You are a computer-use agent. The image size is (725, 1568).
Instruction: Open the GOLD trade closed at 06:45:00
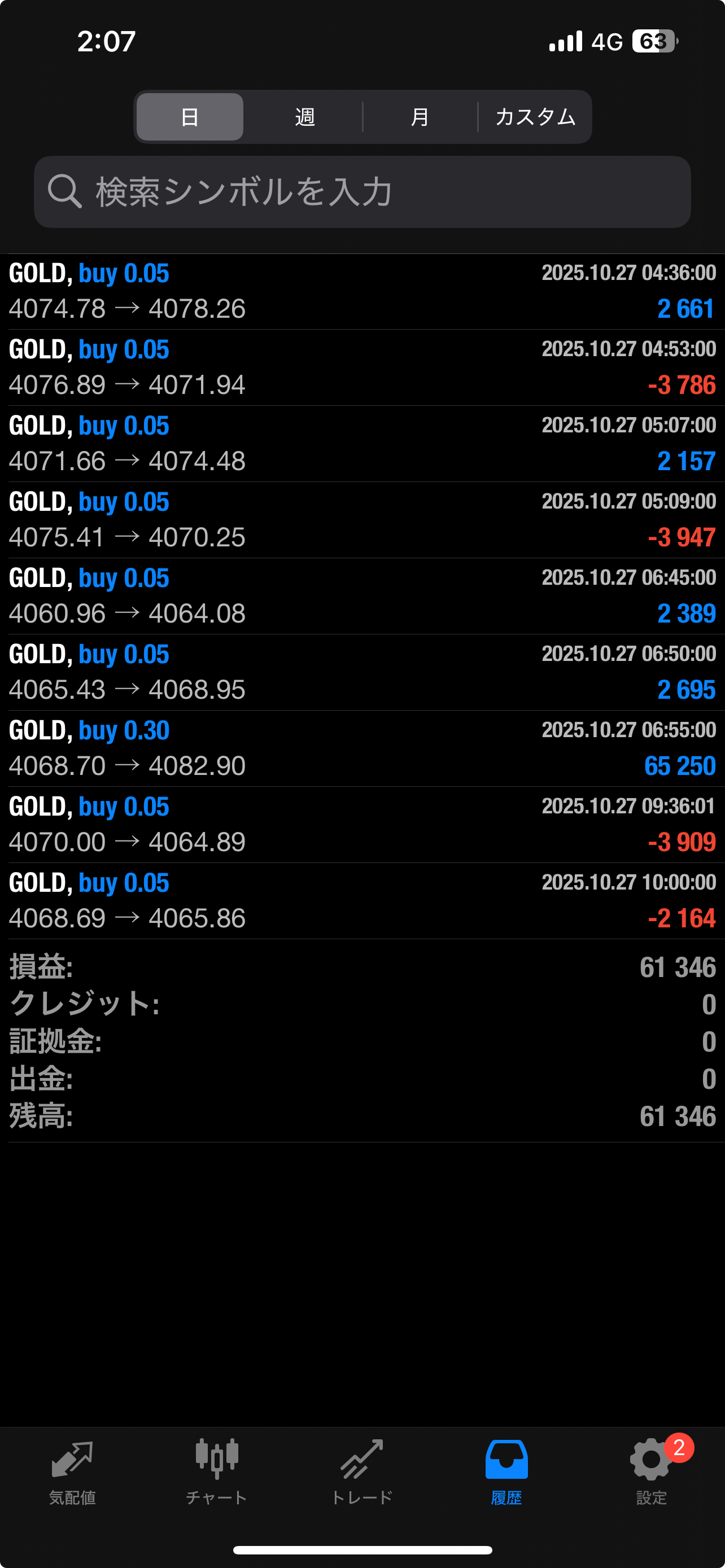[x=362, y=596]
